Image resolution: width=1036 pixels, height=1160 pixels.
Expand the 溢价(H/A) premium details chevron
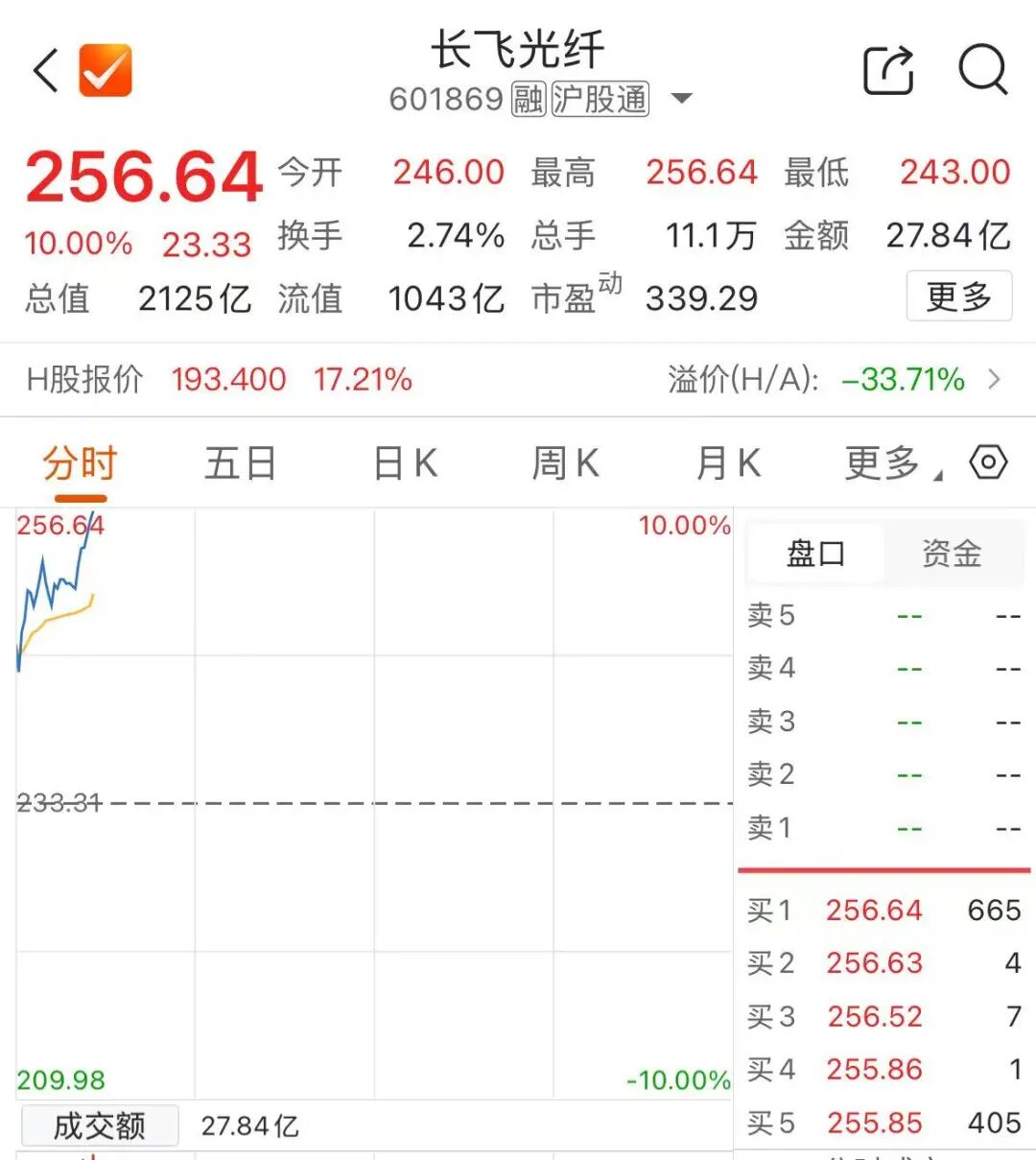pyautogui.click(x=994, y=380)
